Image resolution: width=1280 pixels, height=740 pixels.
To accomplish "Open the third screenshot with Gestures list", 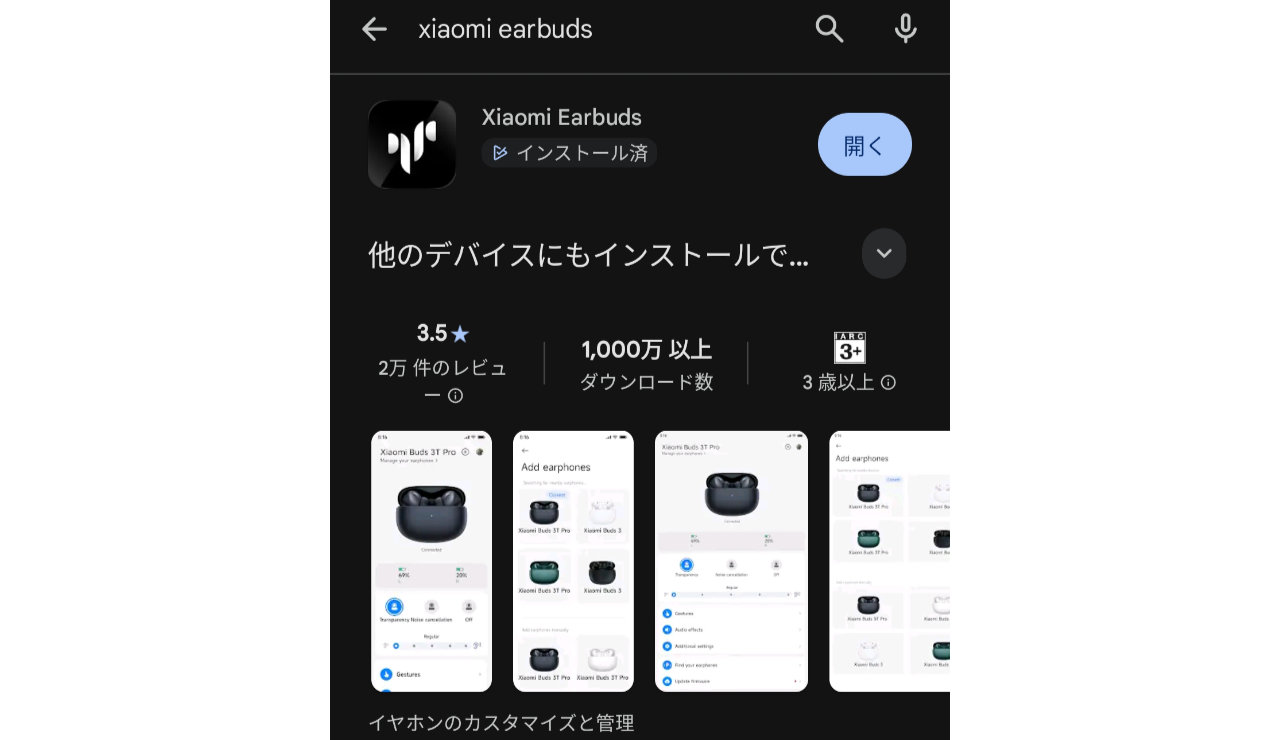I will (731, 561).
